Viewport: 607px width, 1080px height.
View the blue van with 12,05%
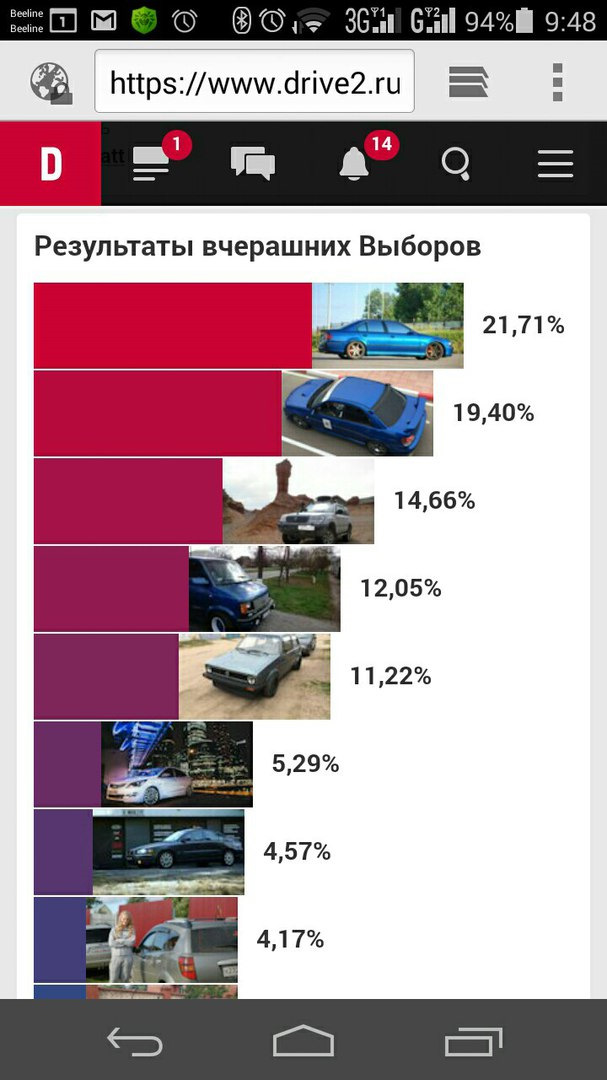[x=264, y=589]
